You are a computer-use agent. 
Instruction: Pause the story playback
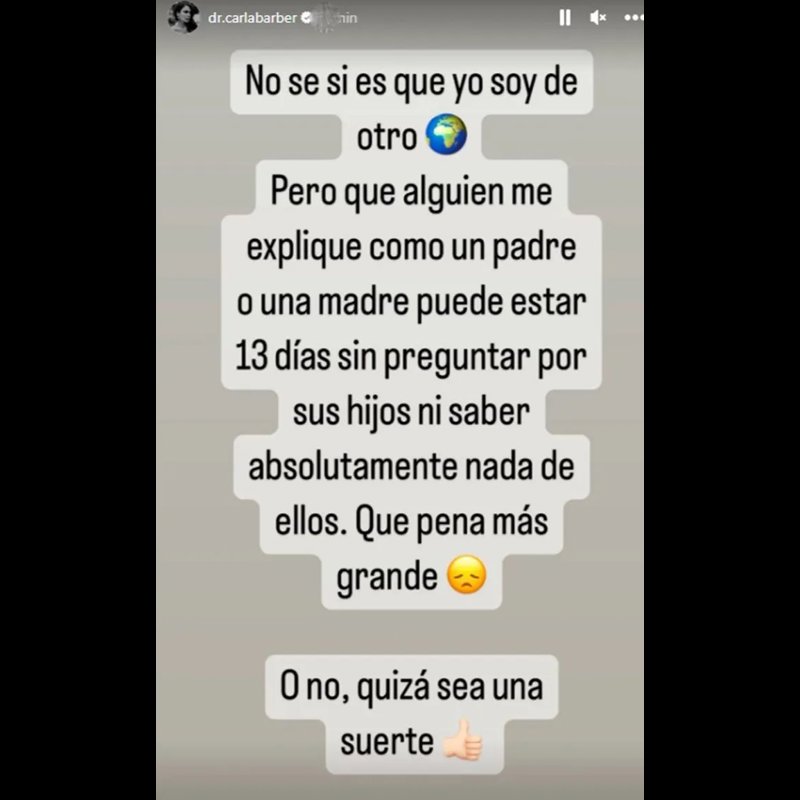coord(565,17)
